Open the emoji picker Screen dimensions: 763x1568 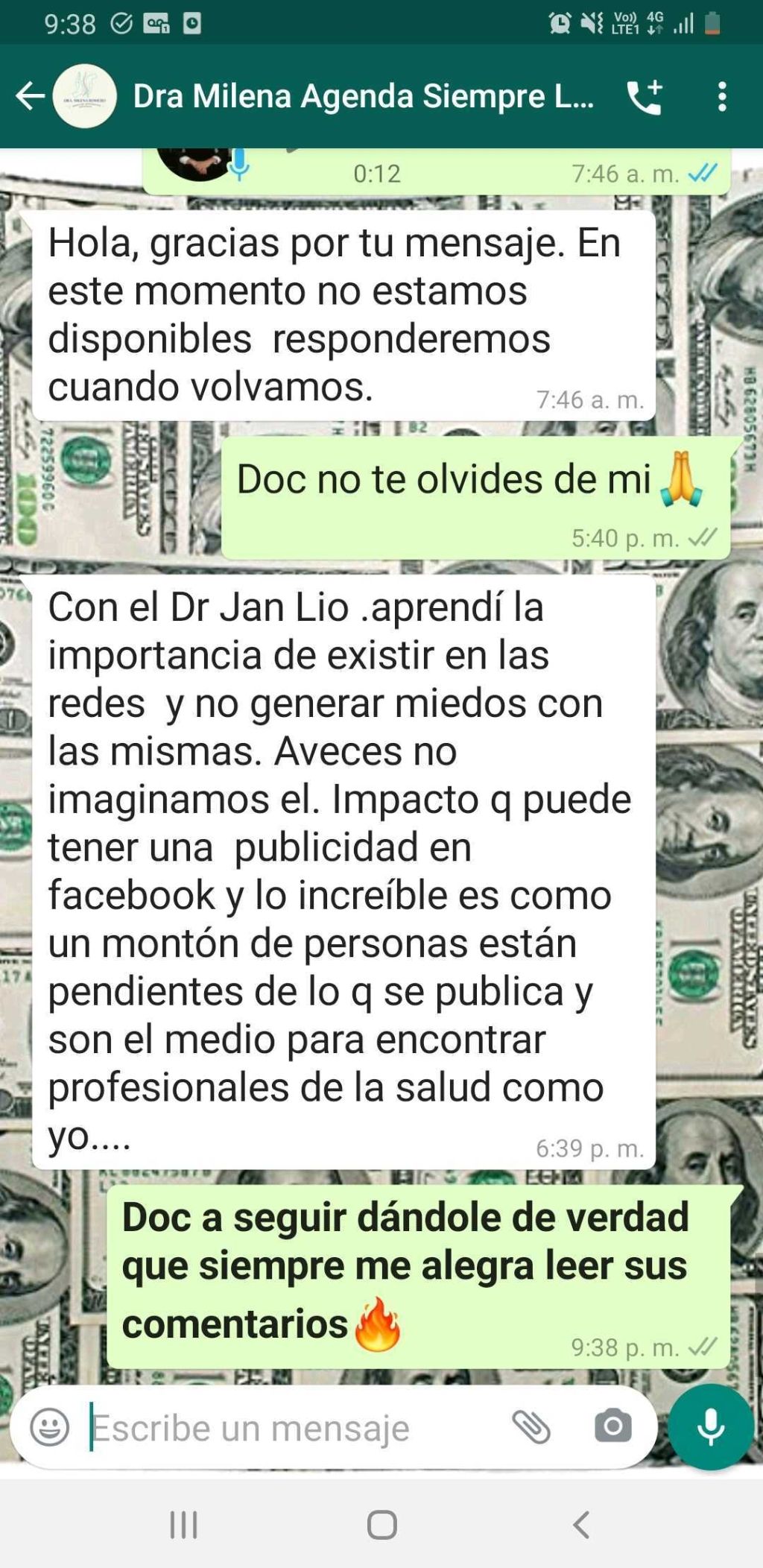pos(50,1427)
